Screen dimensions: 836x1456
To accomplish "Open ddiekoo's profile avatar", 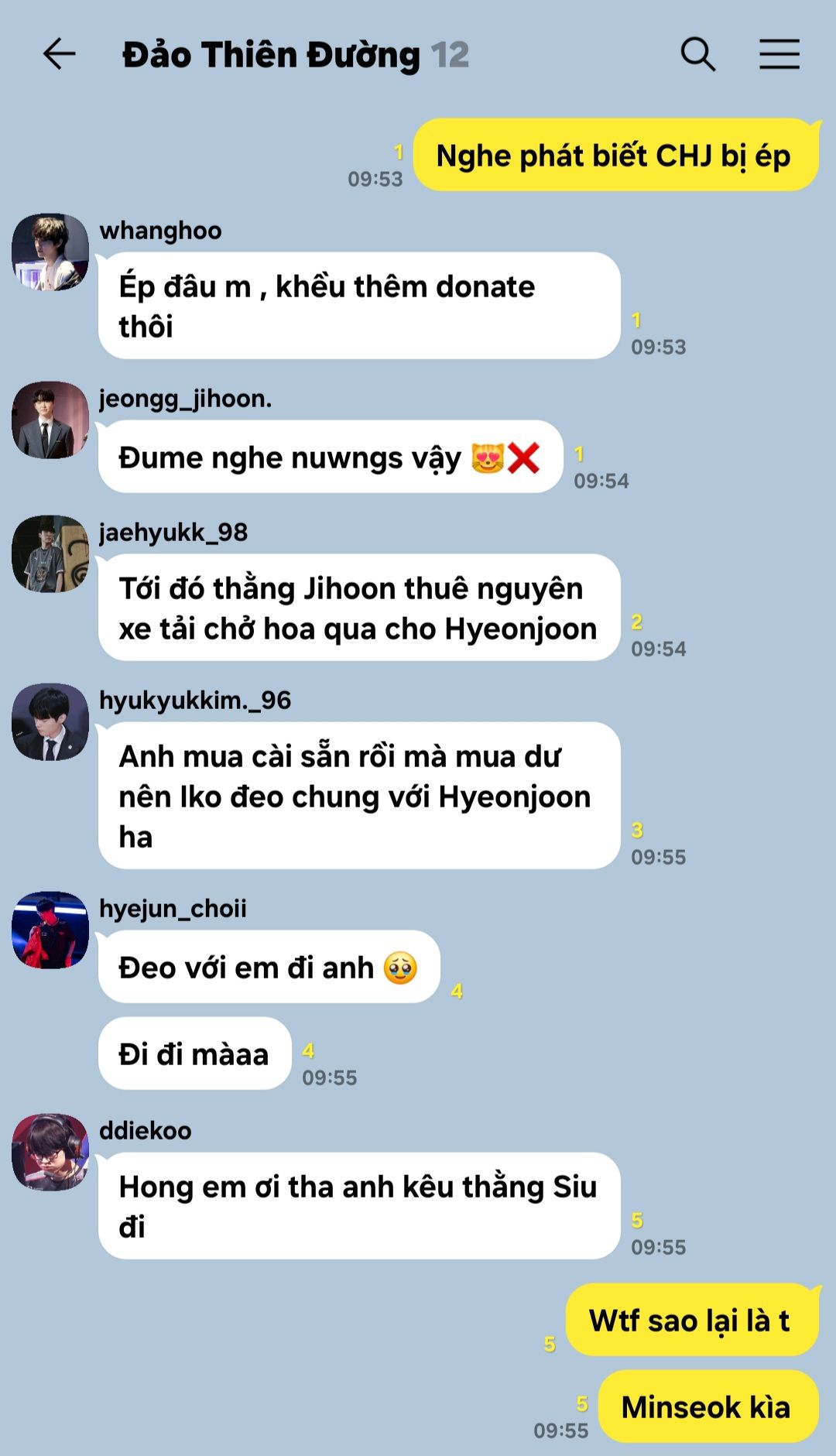I will tap(50, 1153).
